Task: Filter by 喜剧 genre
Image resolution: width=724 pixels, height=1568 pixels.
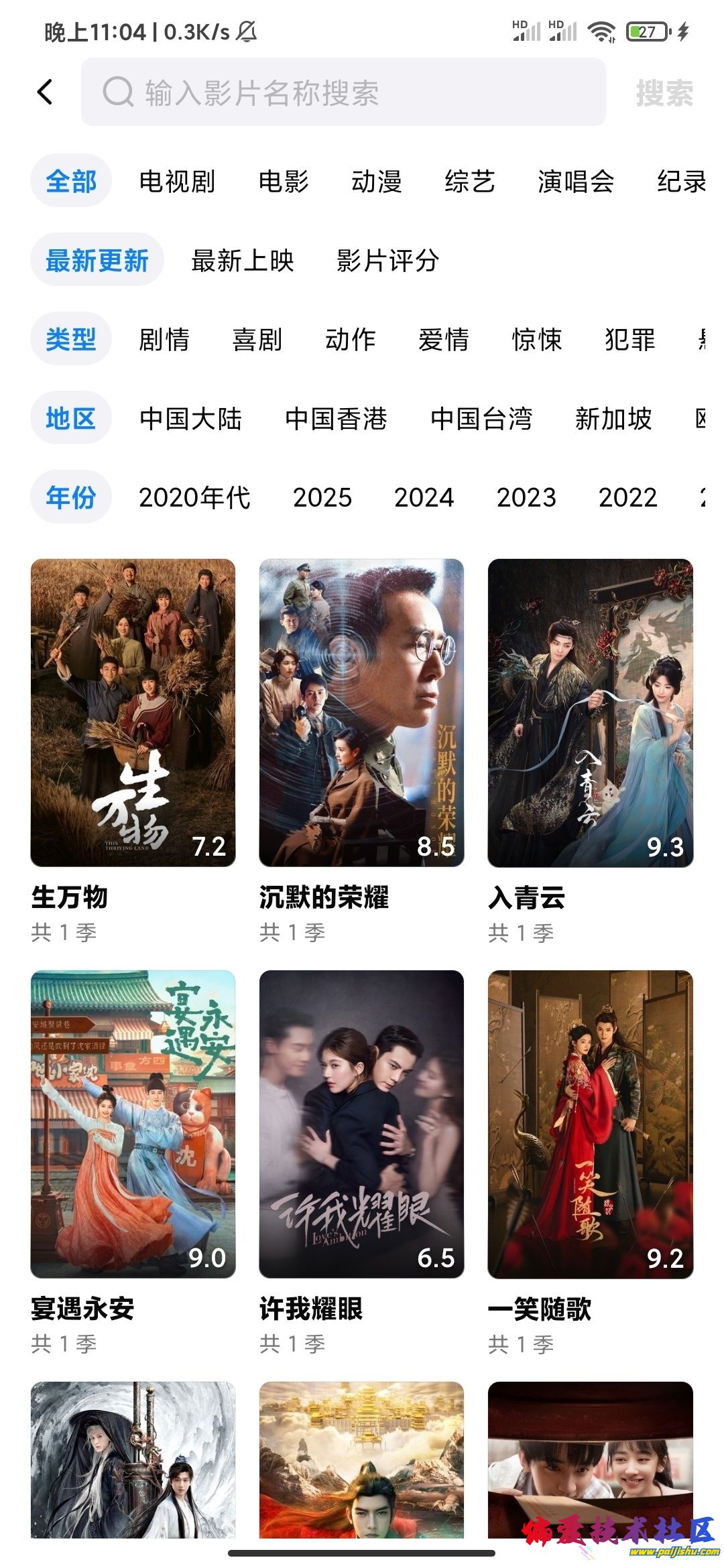Action: [x=257, y=340]
